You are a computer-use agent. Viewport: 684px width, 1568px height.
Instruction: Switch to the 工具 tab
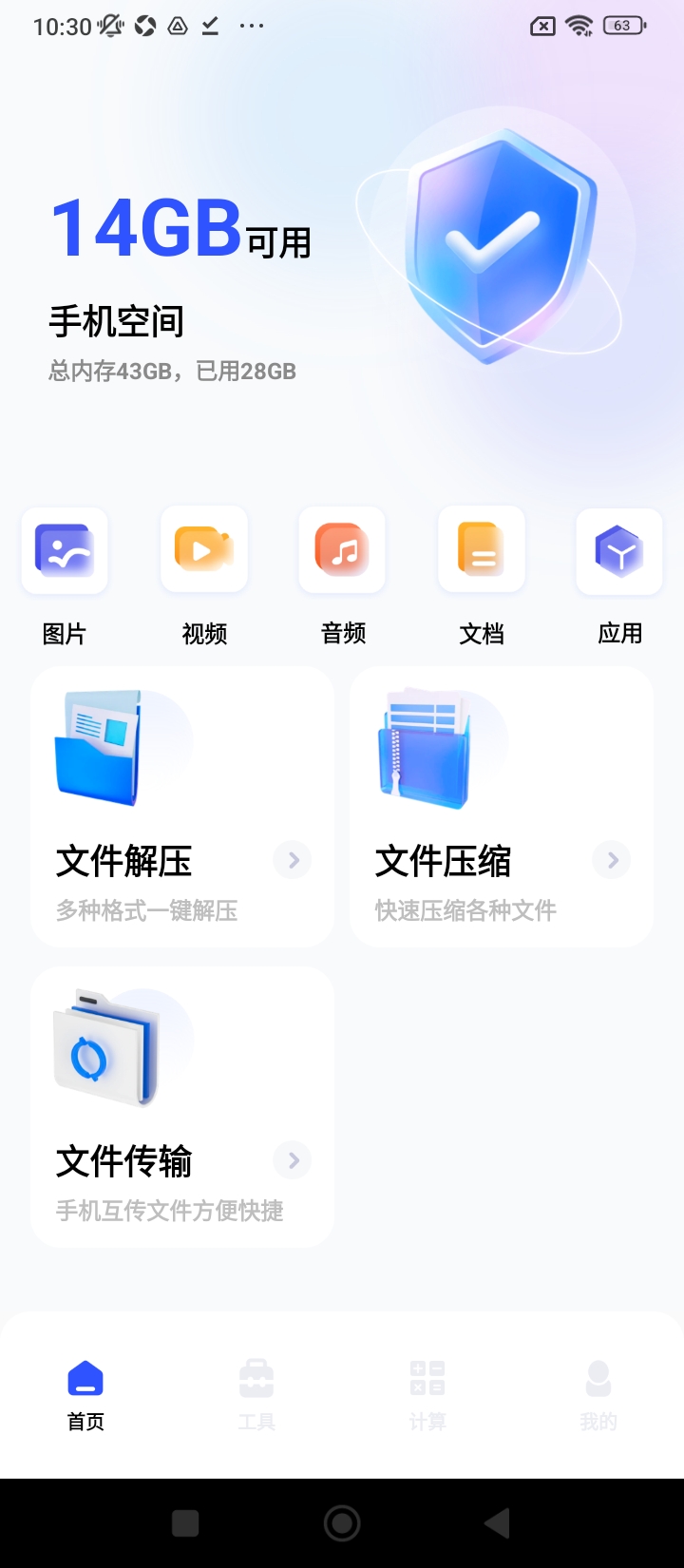coord(256,1394)
